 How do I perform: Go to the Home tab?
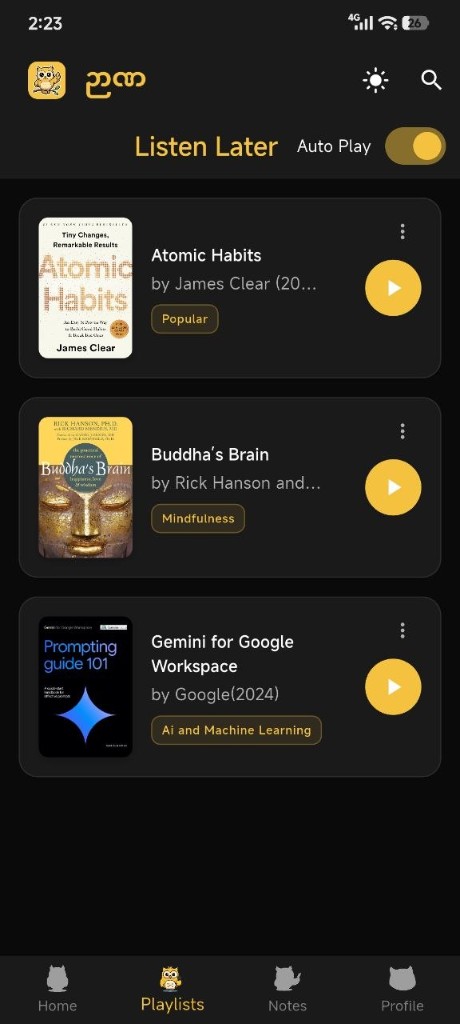58,989
